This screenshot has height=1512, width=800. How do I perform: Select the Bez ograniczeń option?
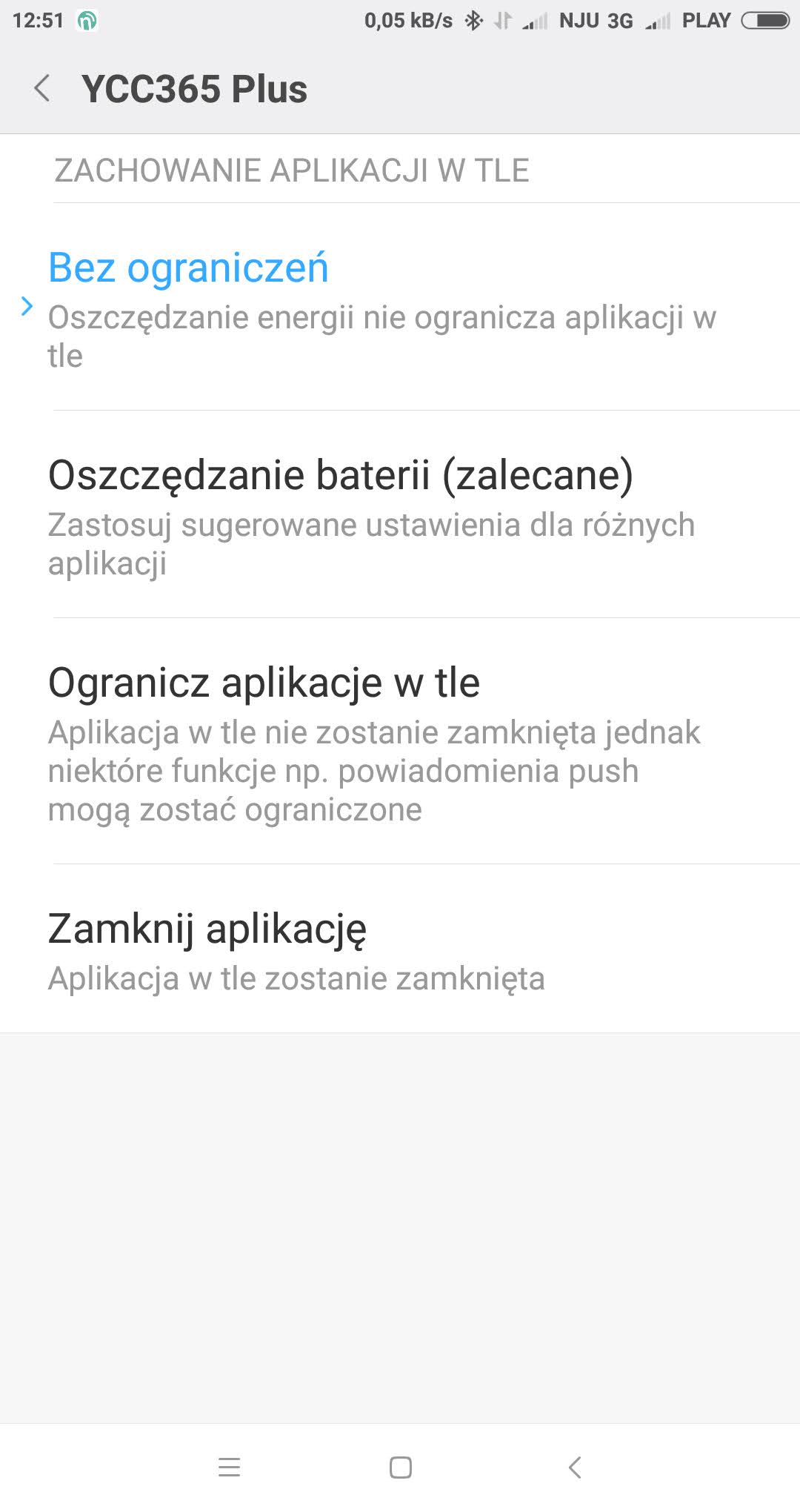400,307
